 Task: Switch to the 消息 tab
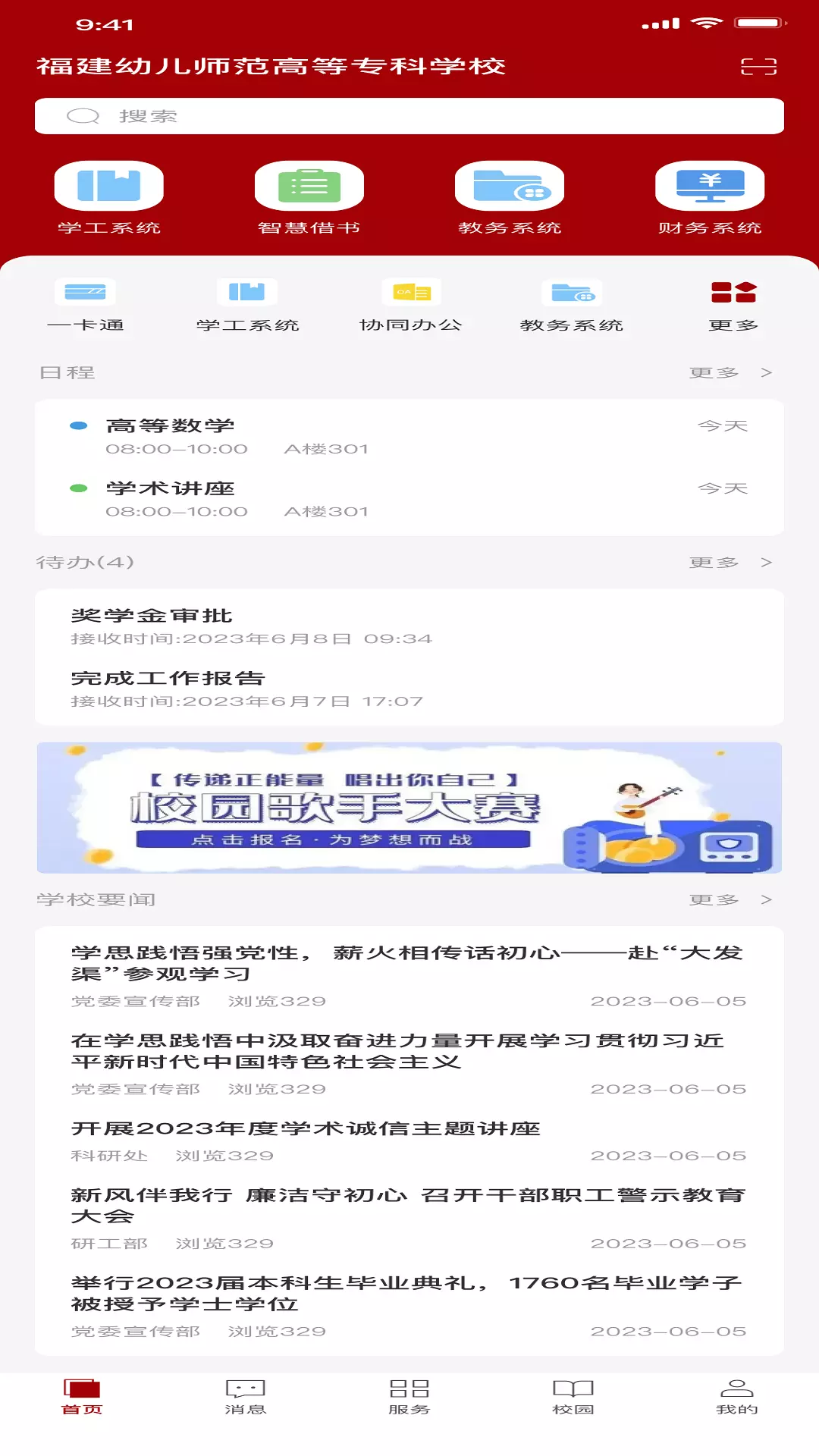(246, 1397)
